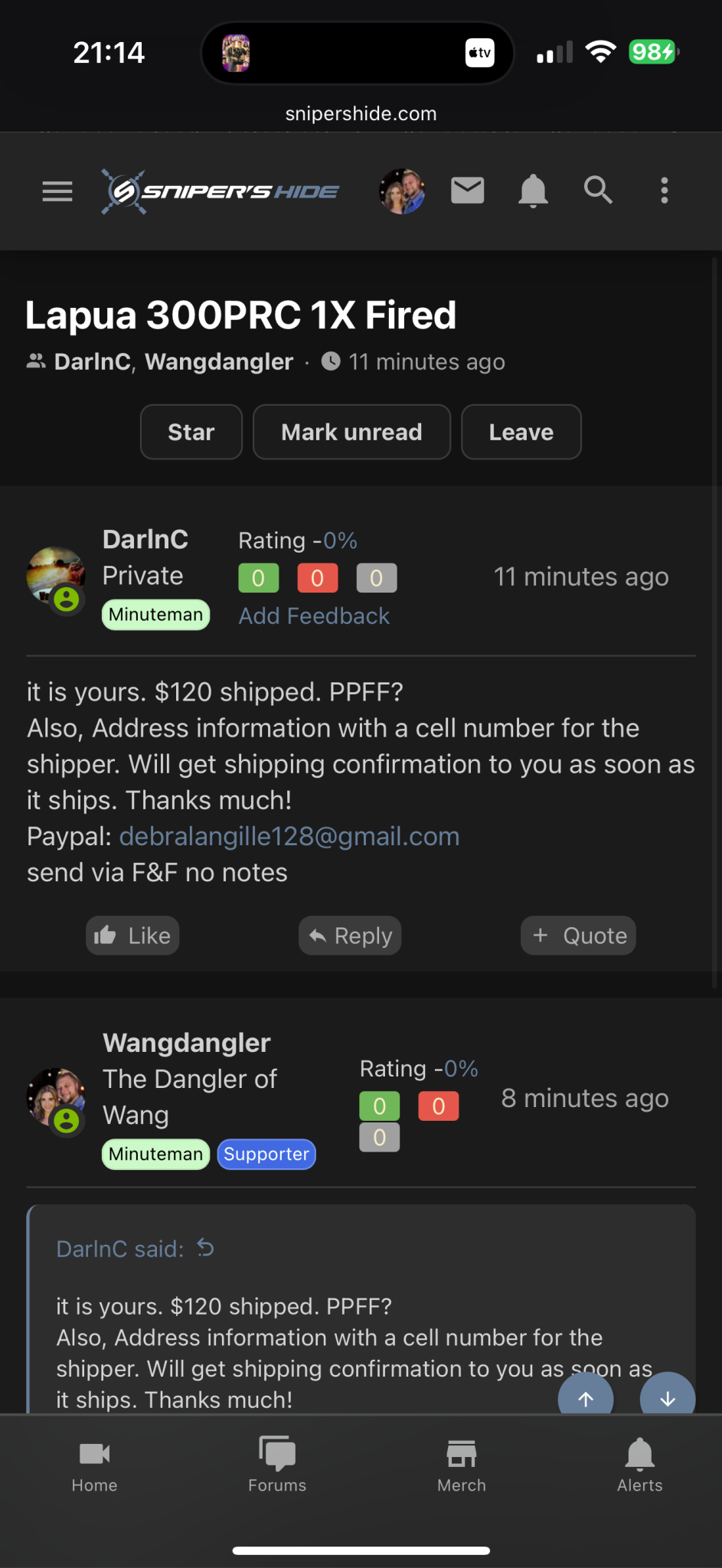
Task: Open the search magnifier
Action: pyautogui.click(x=598, y=190)
